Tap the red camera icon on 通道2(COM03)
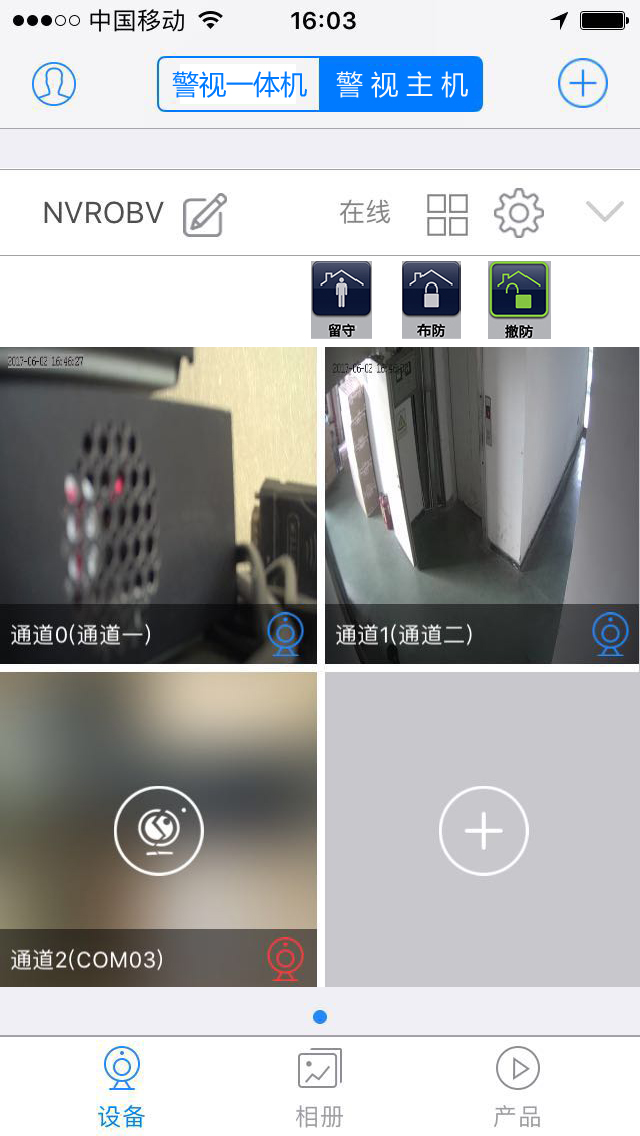 (x=285, y=960)
